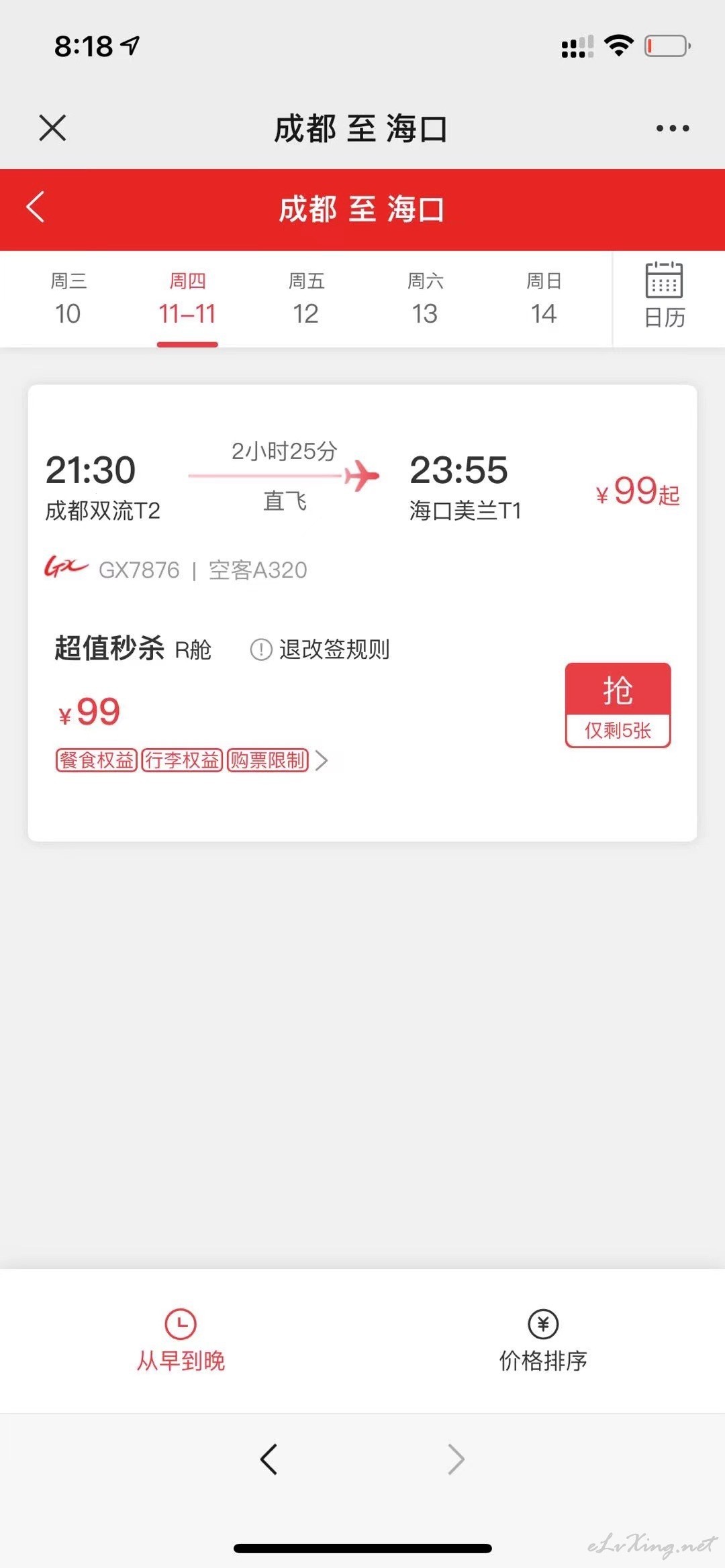Viewport: 725px width, 1568px height.
Task: Close the mini program with the X
Action: point(52,127)
